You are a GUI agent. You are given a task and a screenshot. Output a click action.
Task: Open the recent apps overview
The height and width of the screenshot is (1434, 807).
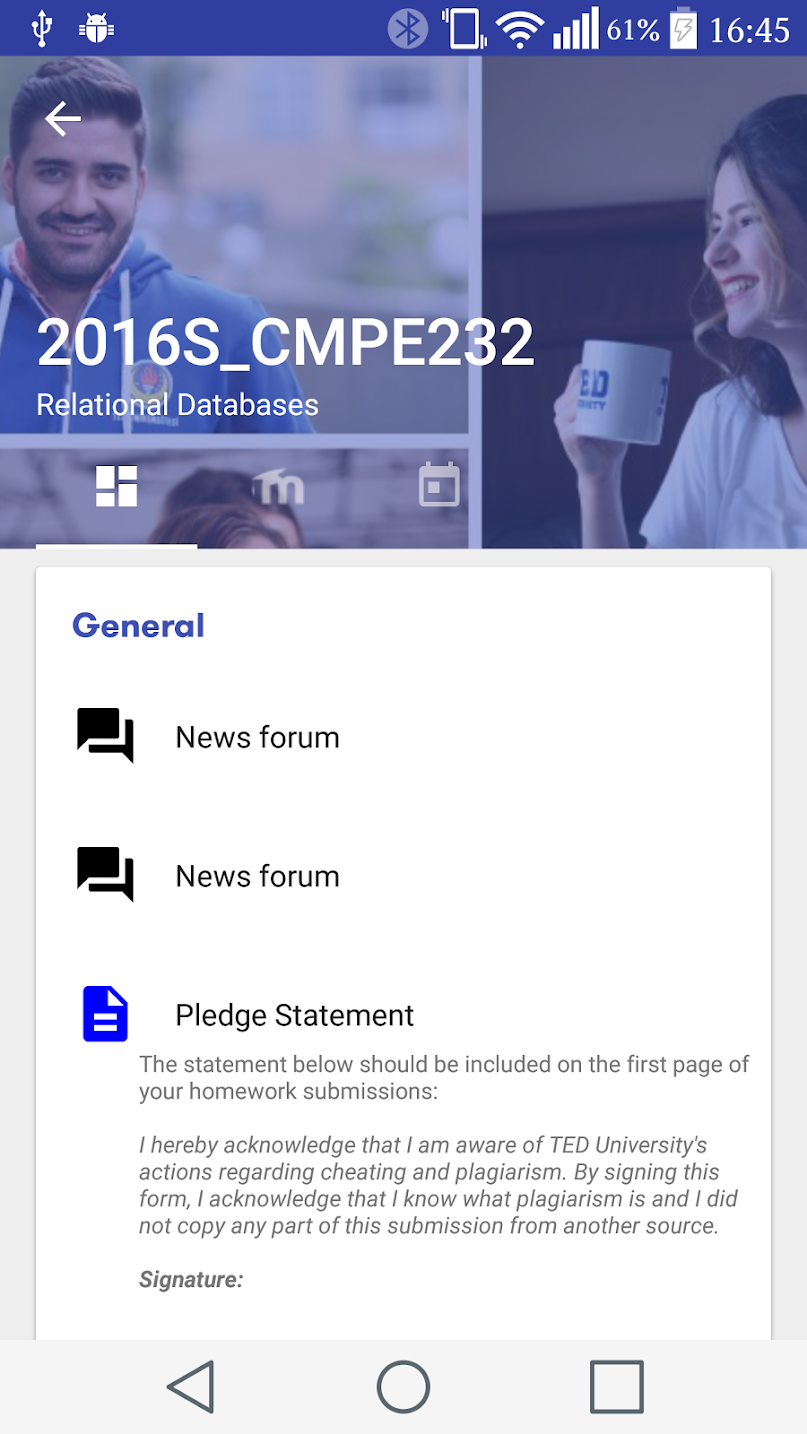click(x=616, y=1387)
